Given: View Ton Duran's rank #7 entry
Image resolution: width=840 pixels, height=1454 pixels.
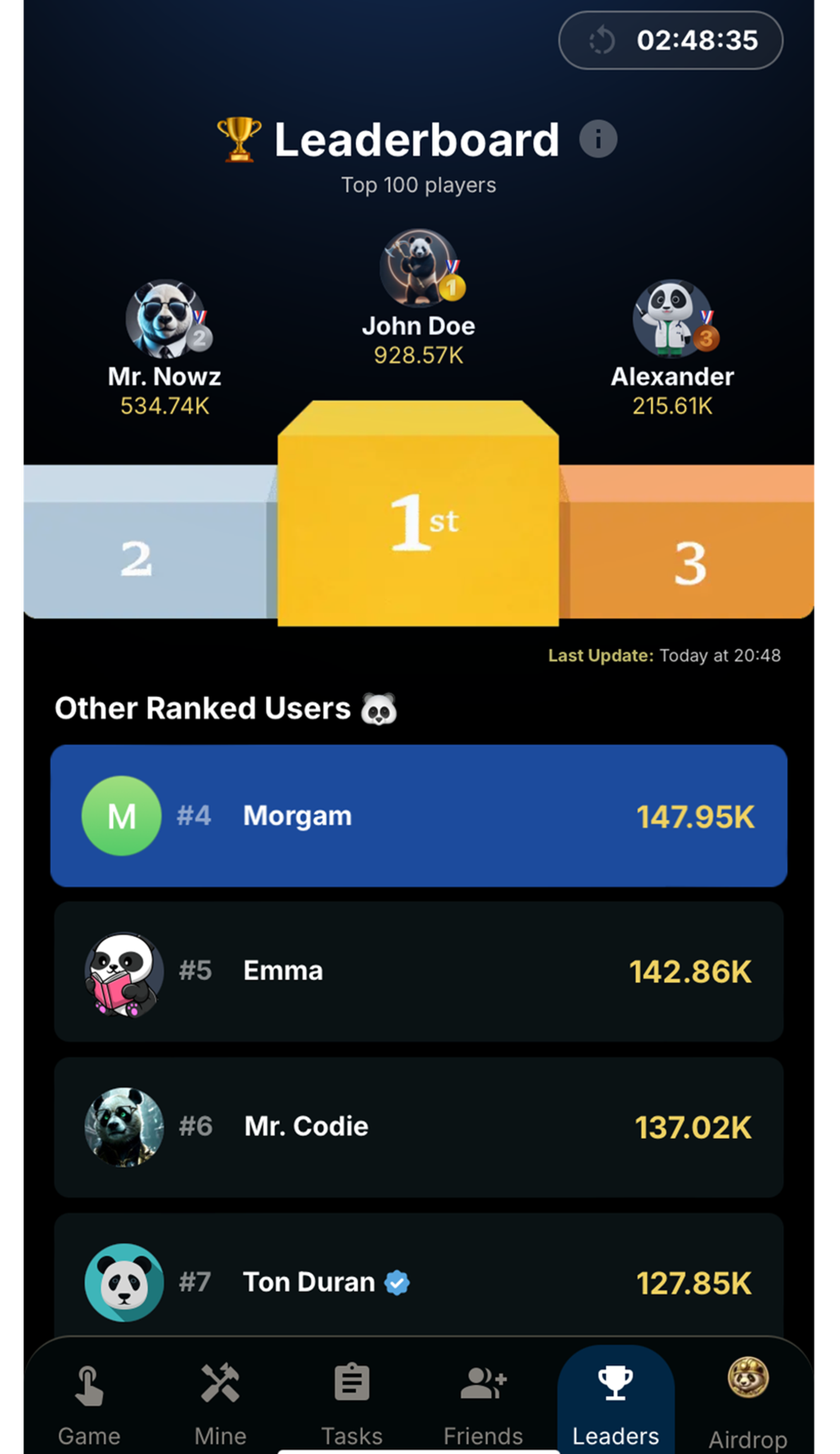Looking at the screenshot, I should coord(418,1282).
